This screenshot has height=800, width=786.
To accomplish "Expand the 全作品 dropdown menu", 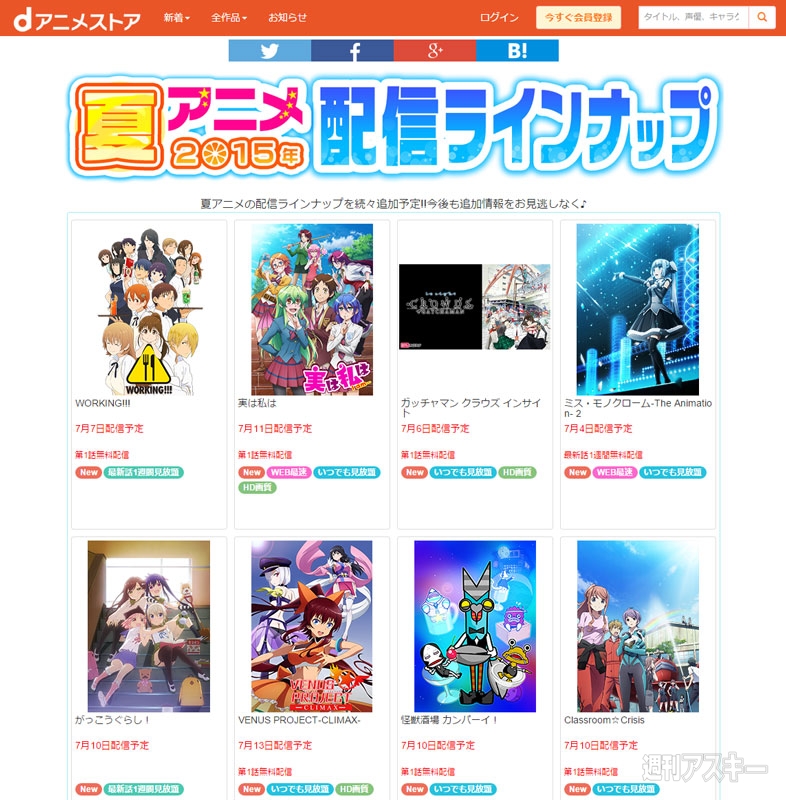I will click(x=229, y=18).
